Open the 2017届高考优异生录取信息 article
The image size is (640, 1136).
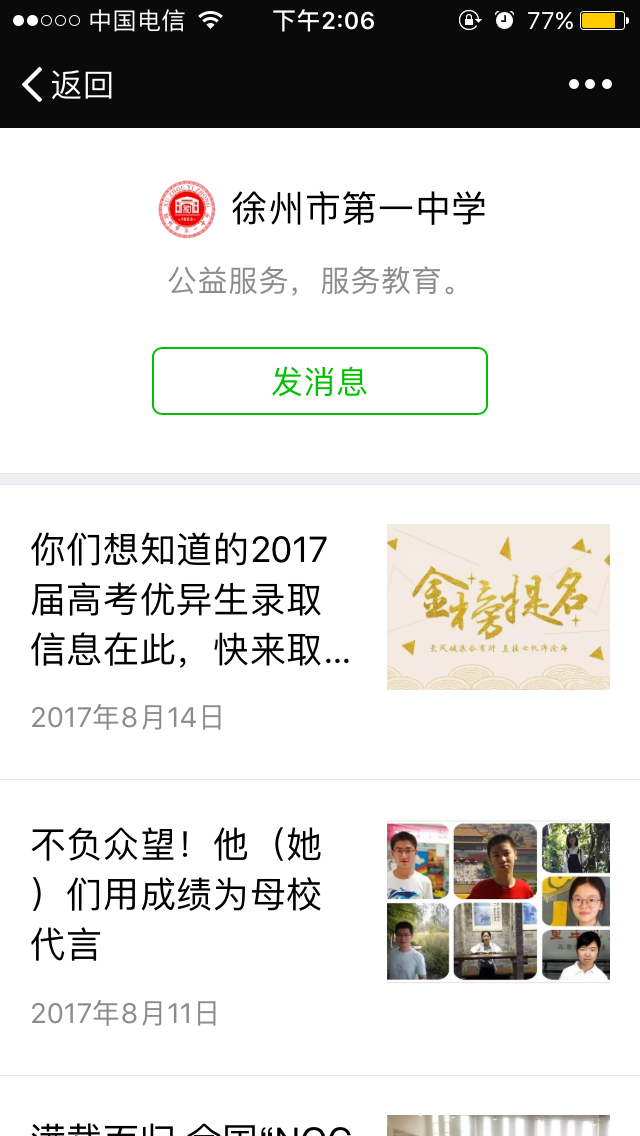(x=192, y=600)
